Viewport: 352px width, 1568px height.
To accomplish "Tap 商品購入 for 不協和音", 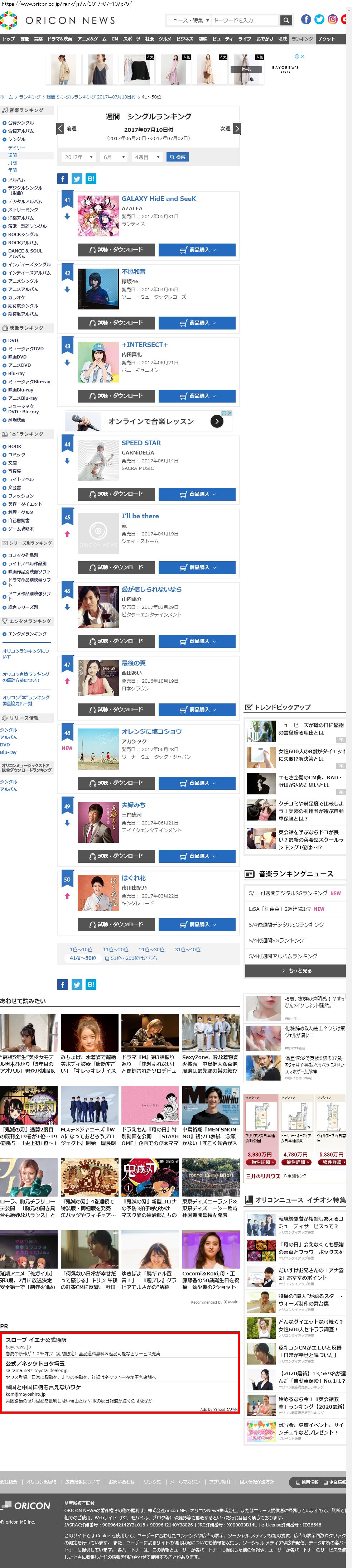I will (197, 323).
